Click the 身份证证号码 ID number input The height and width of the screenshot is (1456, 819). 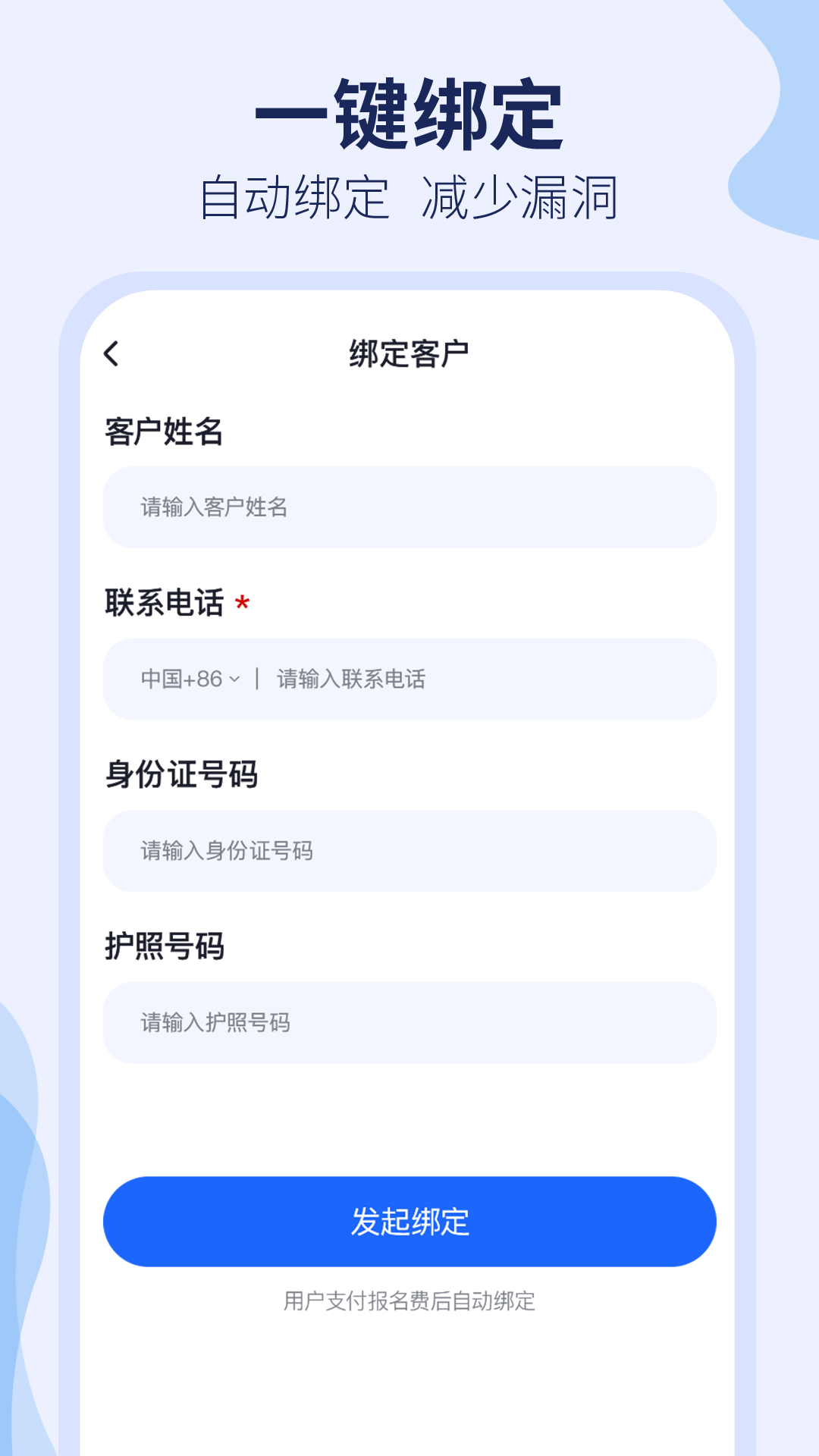(409, 851)
